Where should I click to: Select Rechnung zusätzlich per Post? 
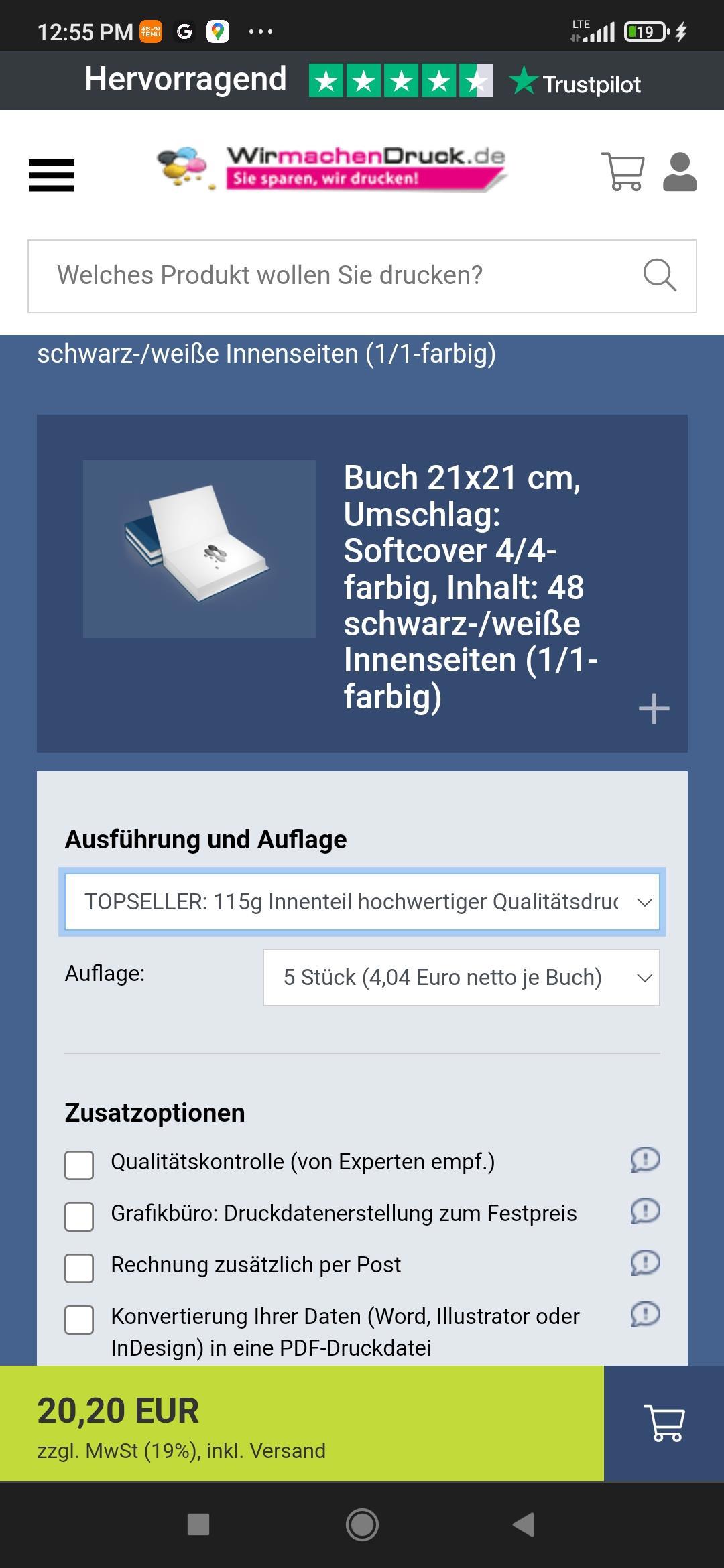click(x=79, y=1268)
